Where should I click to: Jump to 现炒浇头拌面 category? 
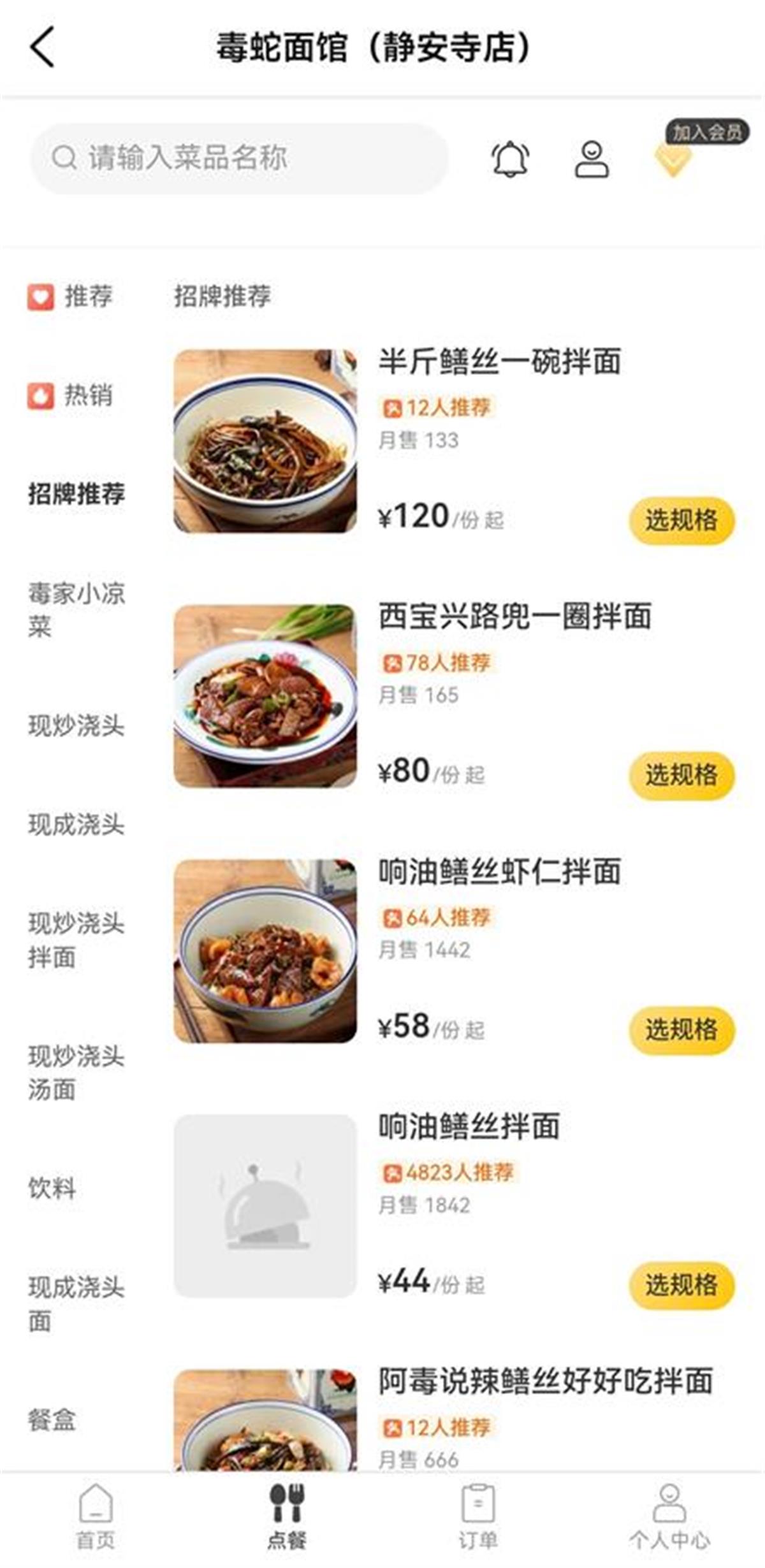pos(76,940)
